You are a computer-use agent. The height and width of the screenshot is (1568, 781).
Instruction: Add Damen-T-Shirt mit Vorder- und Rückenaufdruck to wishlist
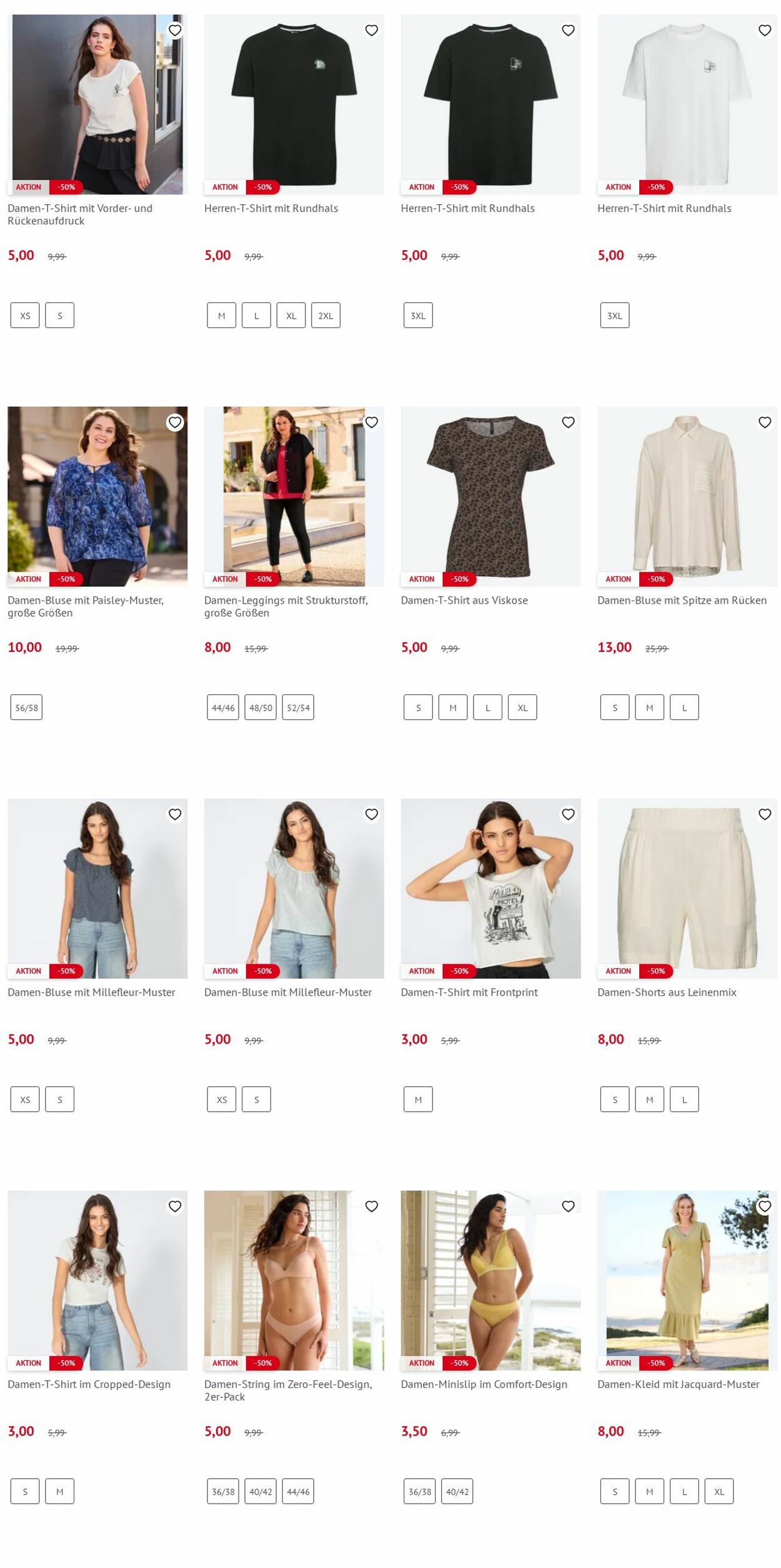[175, 30]
